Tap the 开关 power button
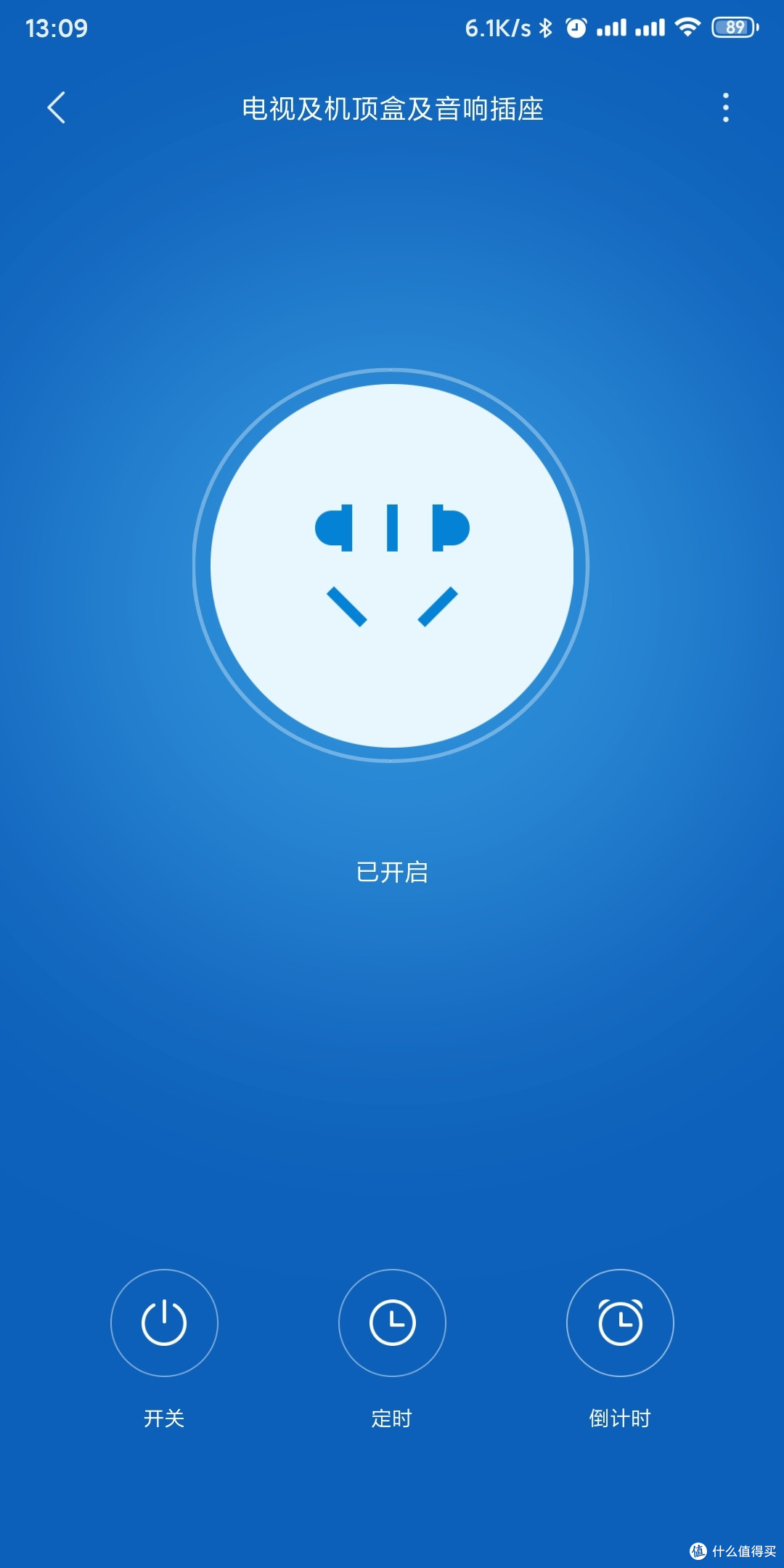Viewport: 784px width, 1568px height. pos(164,1323)
